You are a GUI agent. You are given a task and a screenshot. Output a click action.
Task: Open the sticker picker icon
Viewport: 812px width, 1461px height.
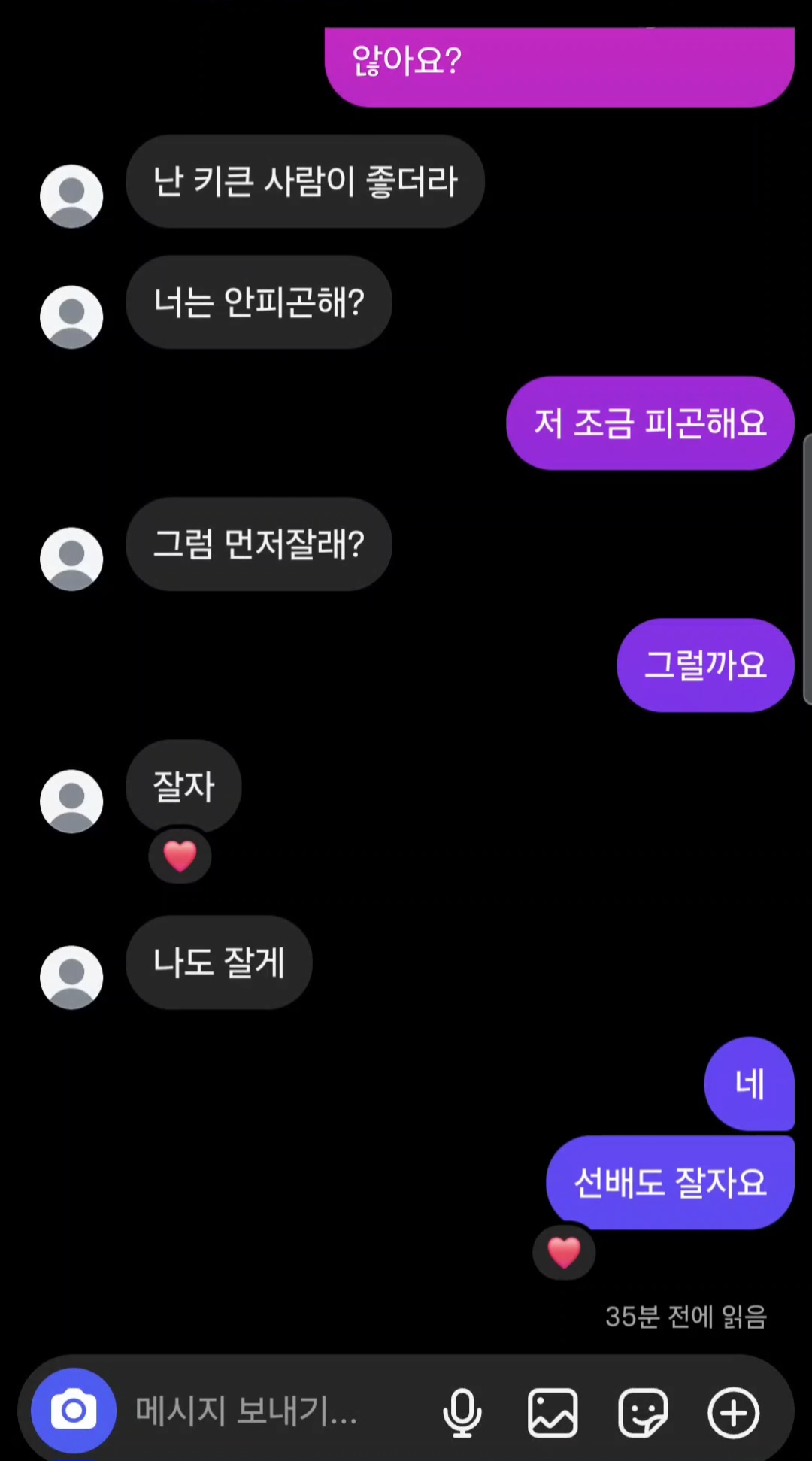point(643,1412)
